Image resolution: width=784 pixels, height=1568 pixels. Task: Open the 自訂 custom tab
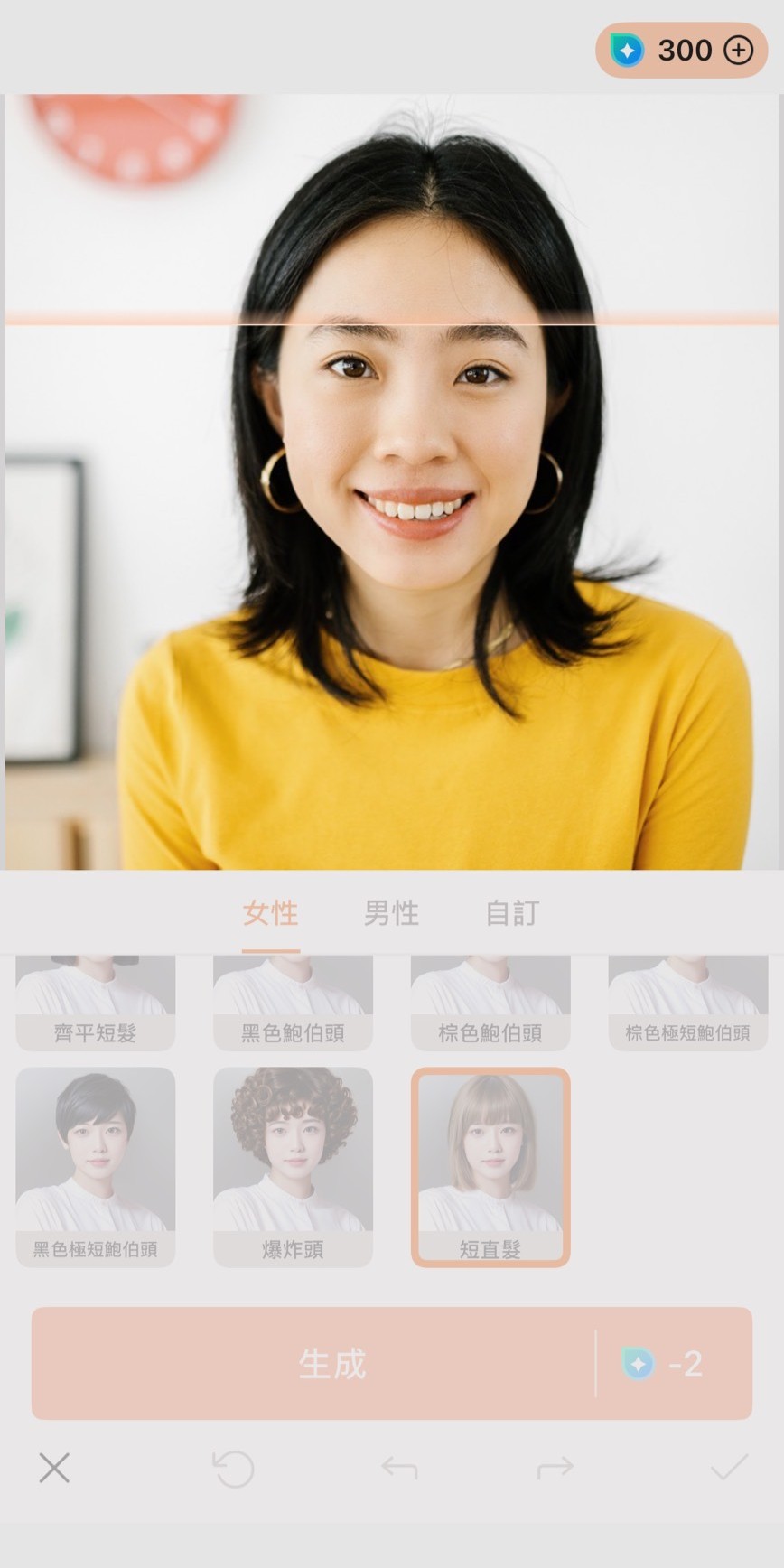512,914
